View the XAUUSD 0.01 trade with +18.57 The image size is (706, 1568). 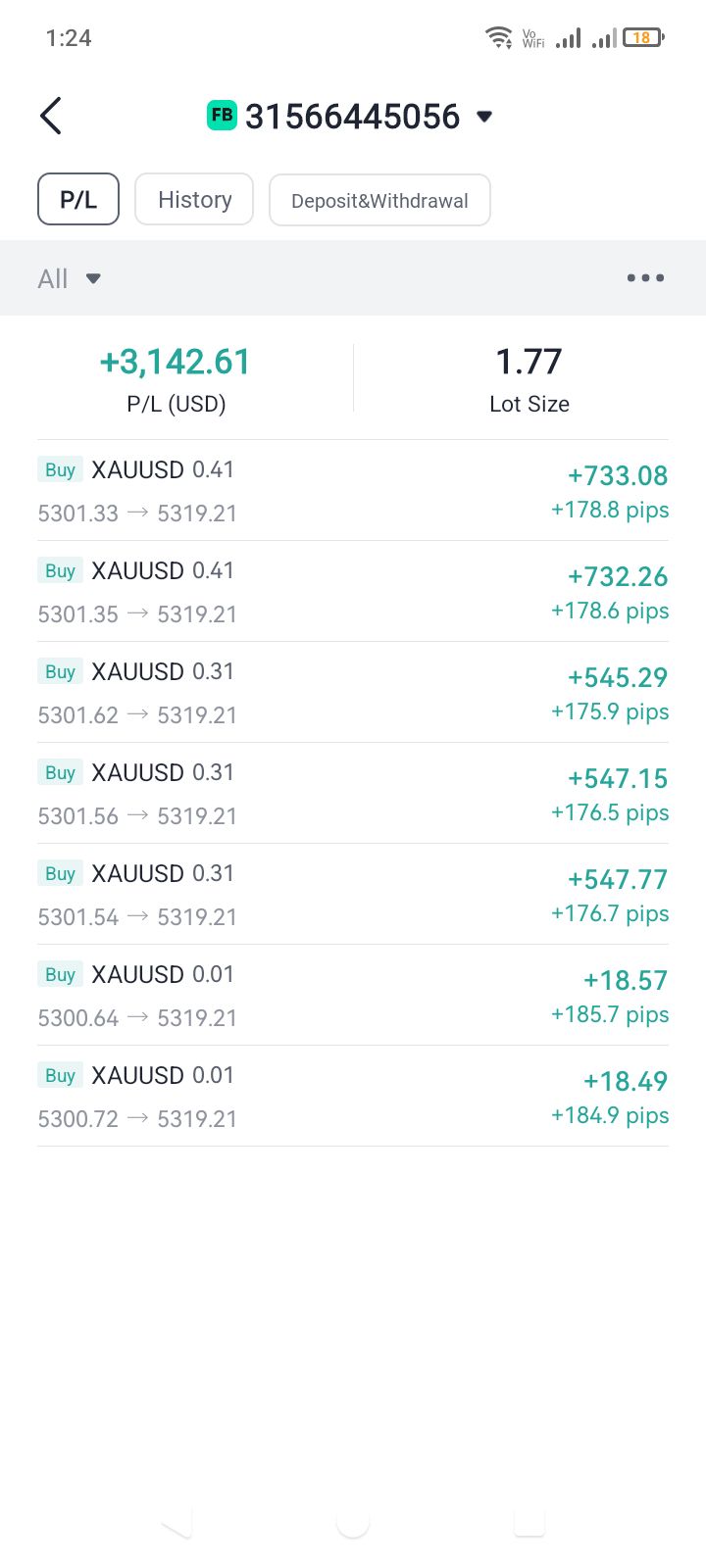pyautogui.click(x=353, y=996)
